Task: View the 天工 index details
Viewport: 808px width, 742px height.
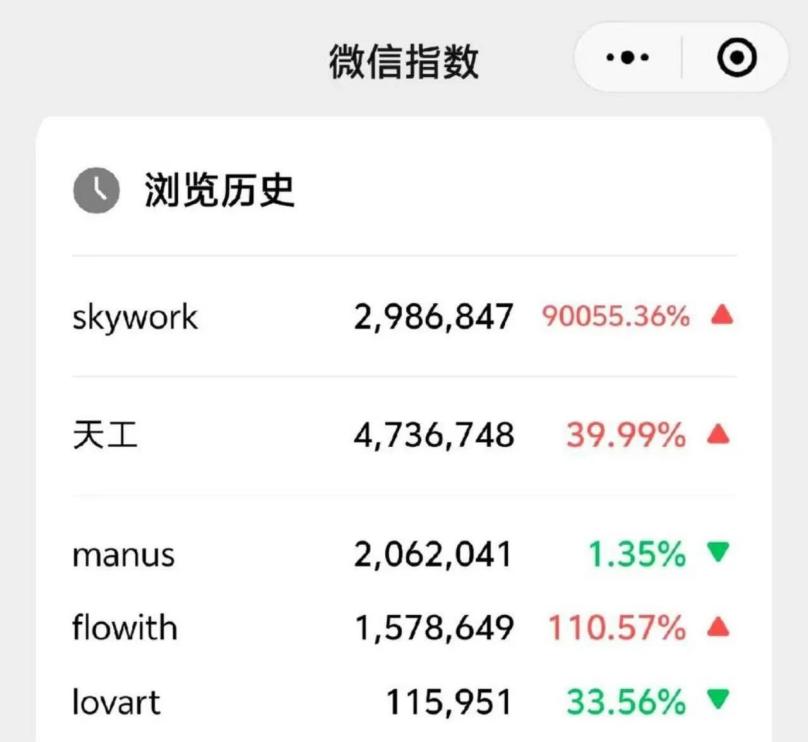Action: [x=403, y=435]
